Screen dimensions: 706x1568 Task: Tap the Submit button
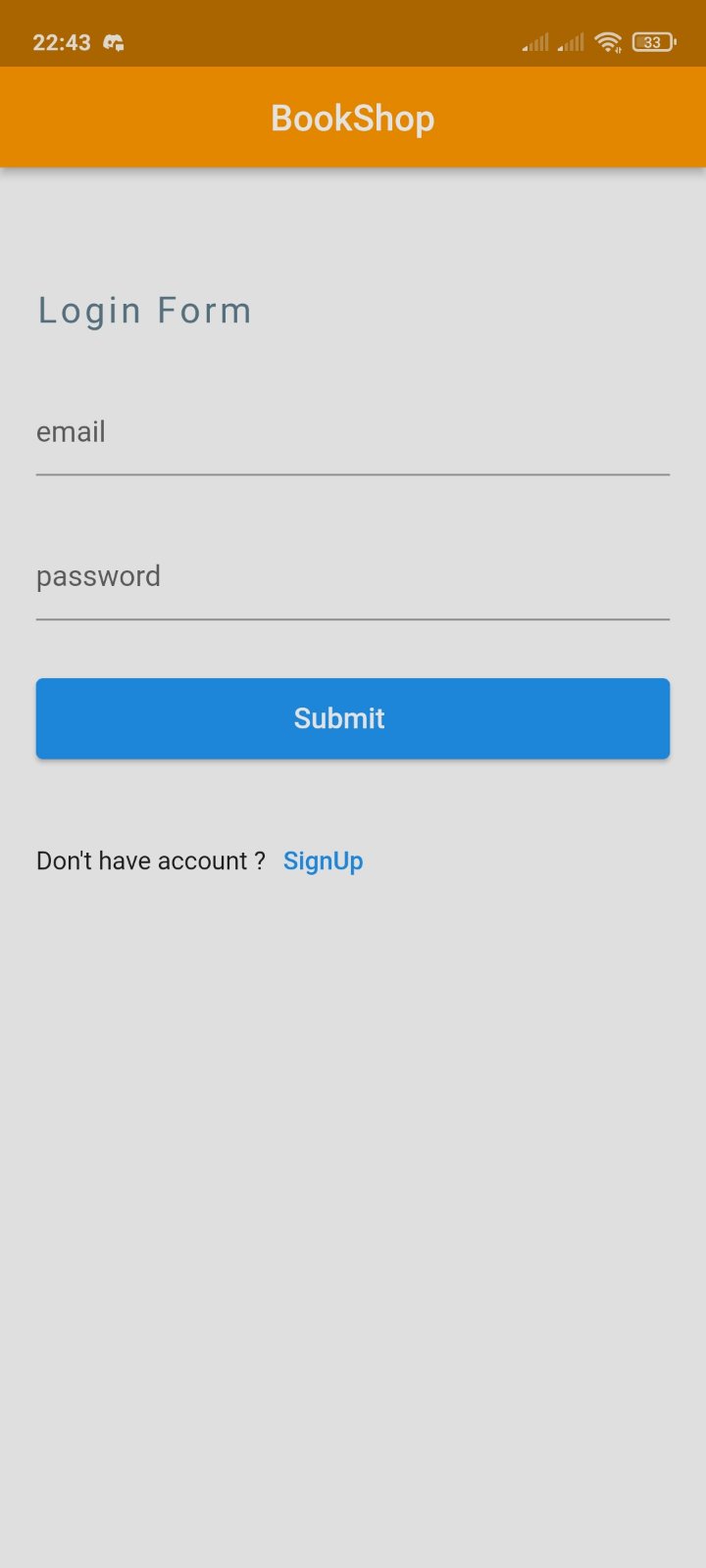(352, 717)
